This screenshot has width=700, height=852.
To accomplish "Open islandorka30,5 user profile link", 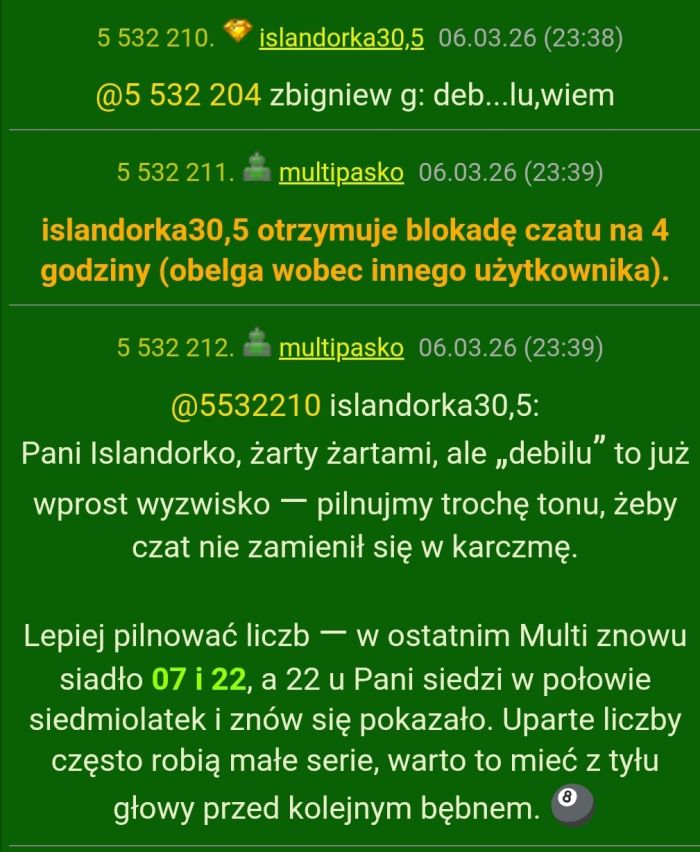I will (x=341, y=39).
